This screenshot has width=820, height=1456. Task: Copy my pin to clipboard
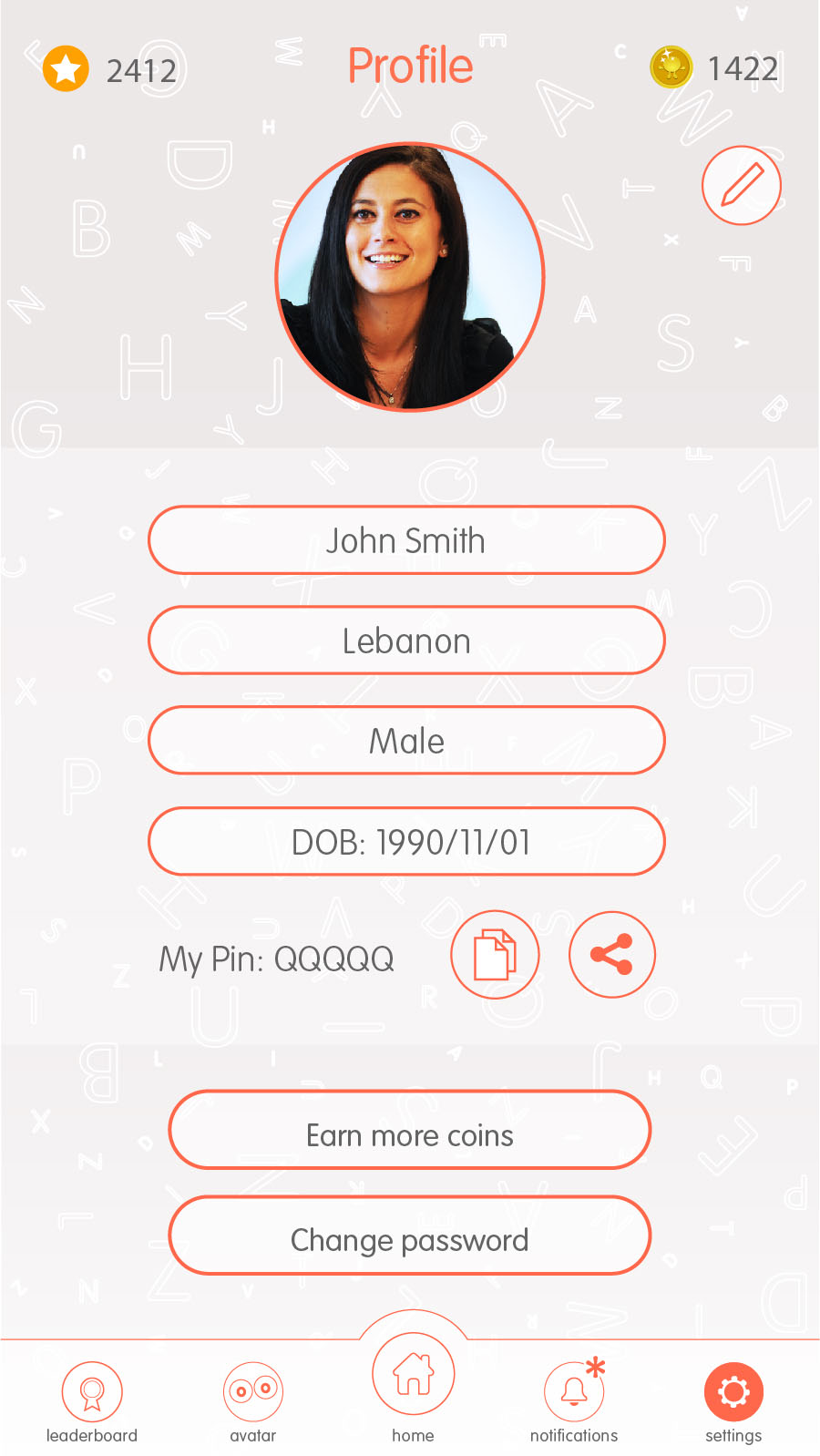point(495,955)
